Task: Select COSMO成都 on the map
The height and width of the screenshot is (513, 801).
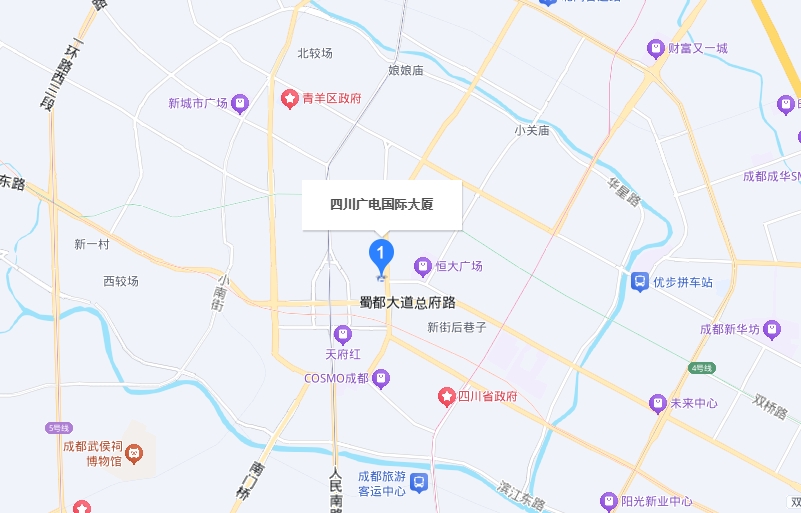Action: pos(381,379)
